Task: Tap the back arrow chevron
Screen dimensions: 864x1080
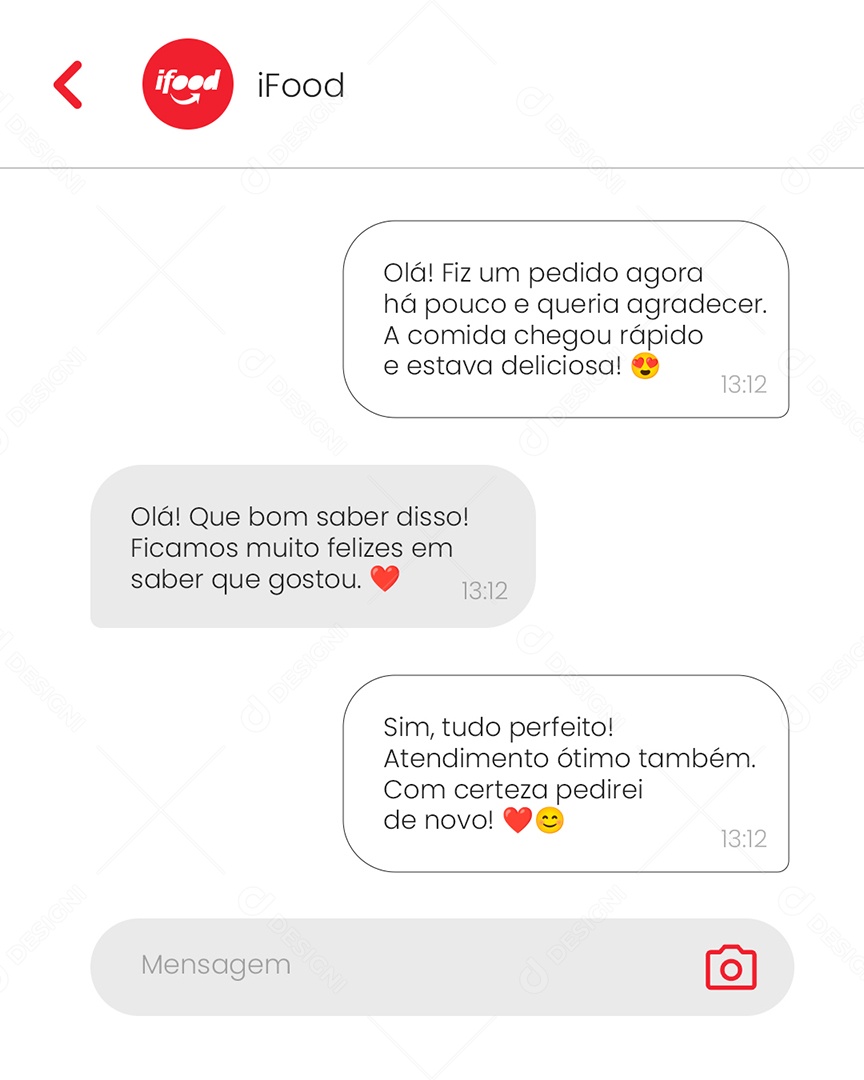Action: pyautogui.click(x=67, y=84)
